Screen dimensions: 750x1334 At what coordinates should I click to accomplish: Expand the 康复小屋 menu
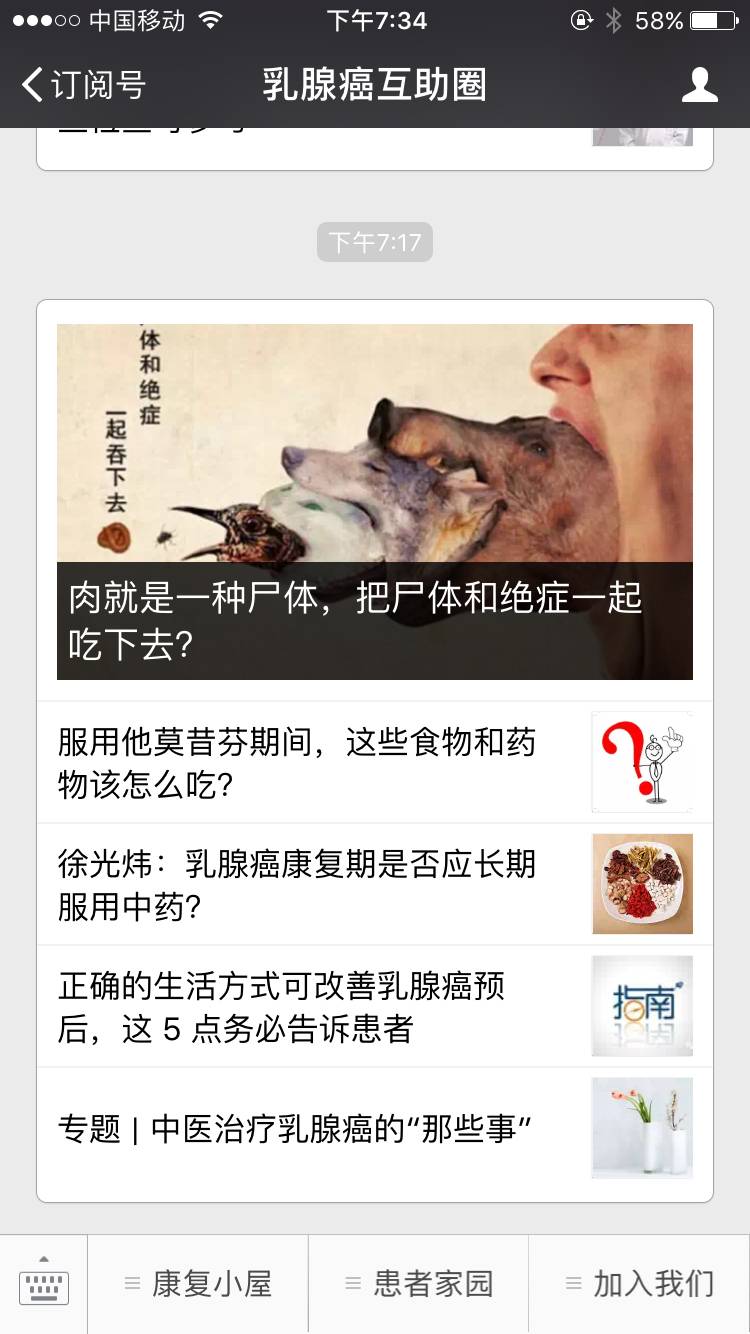click(198, 1284)
